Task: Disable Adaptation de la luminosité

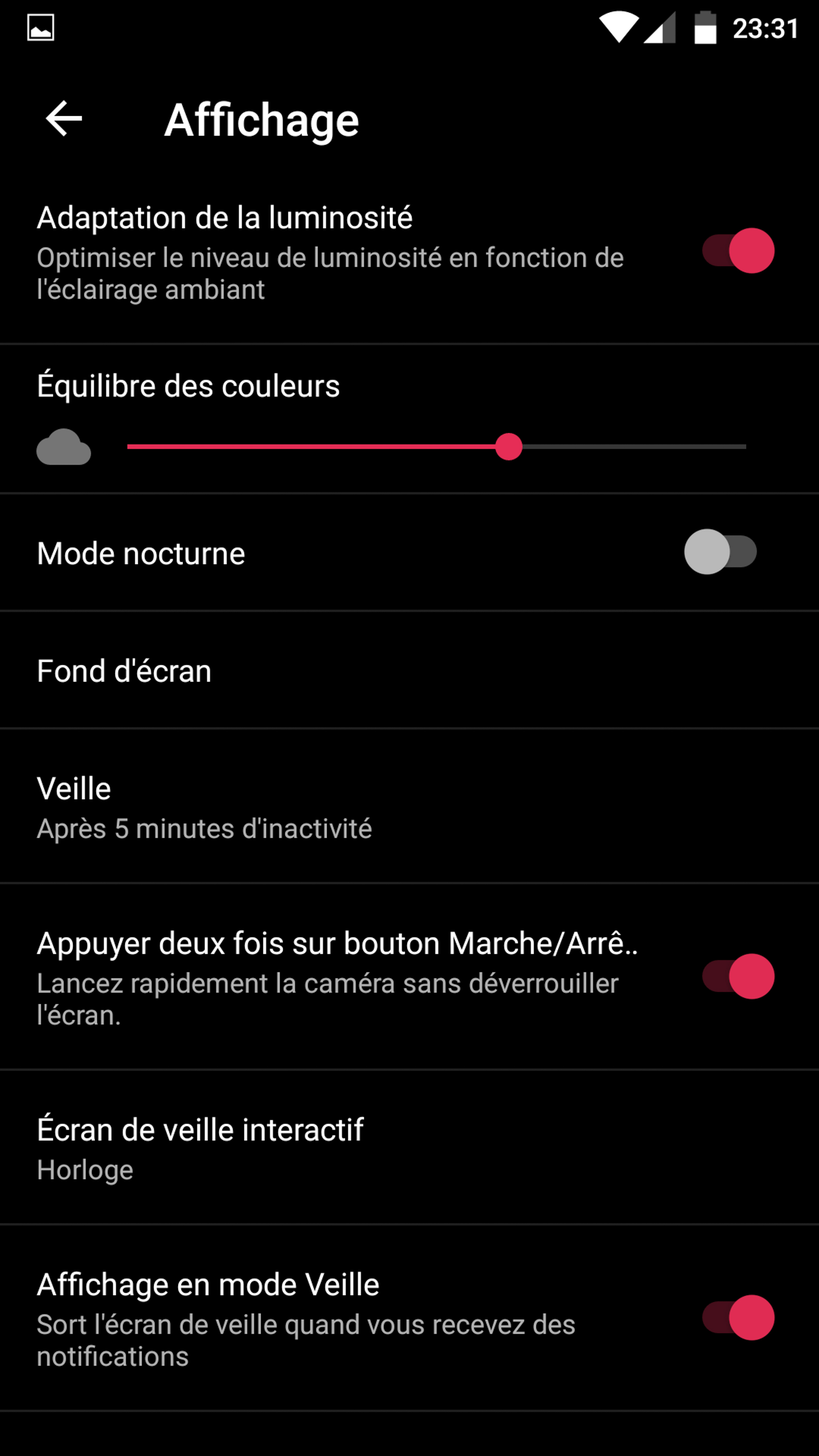Action: tap(738, 251)
